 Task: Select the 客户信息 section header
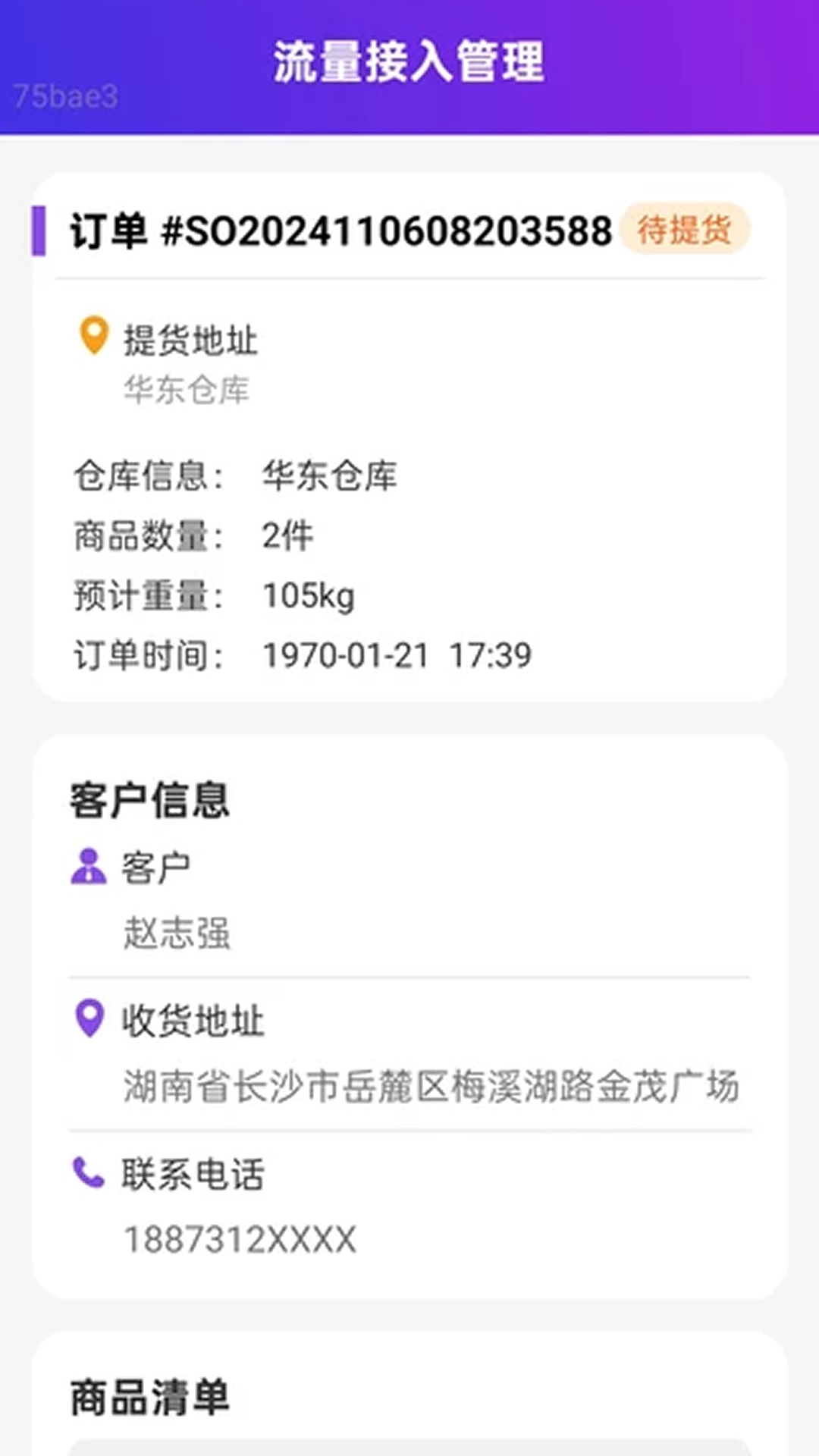click(149, 800)
